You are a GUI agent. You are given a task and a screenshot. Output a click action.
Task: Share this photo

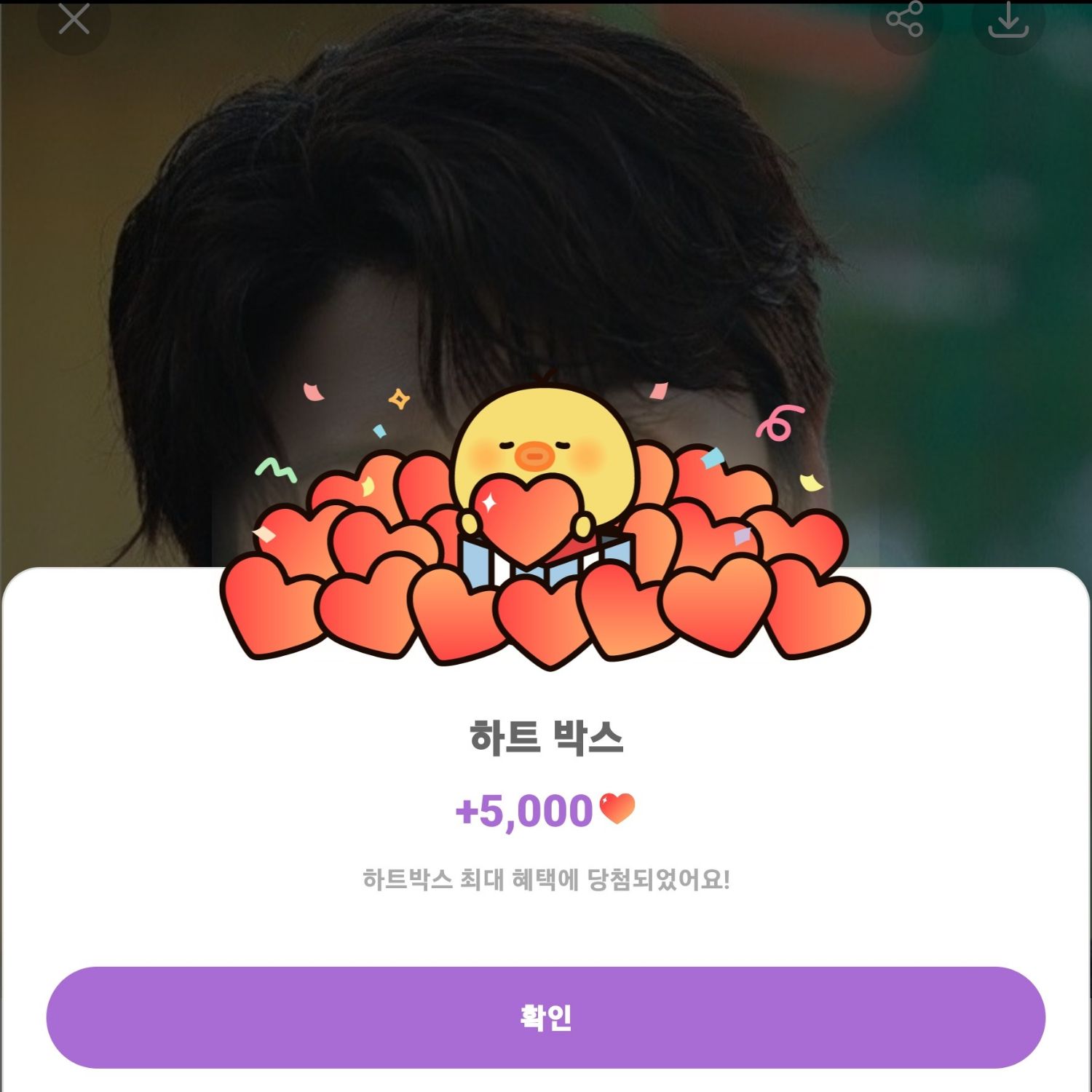[904, 20]
